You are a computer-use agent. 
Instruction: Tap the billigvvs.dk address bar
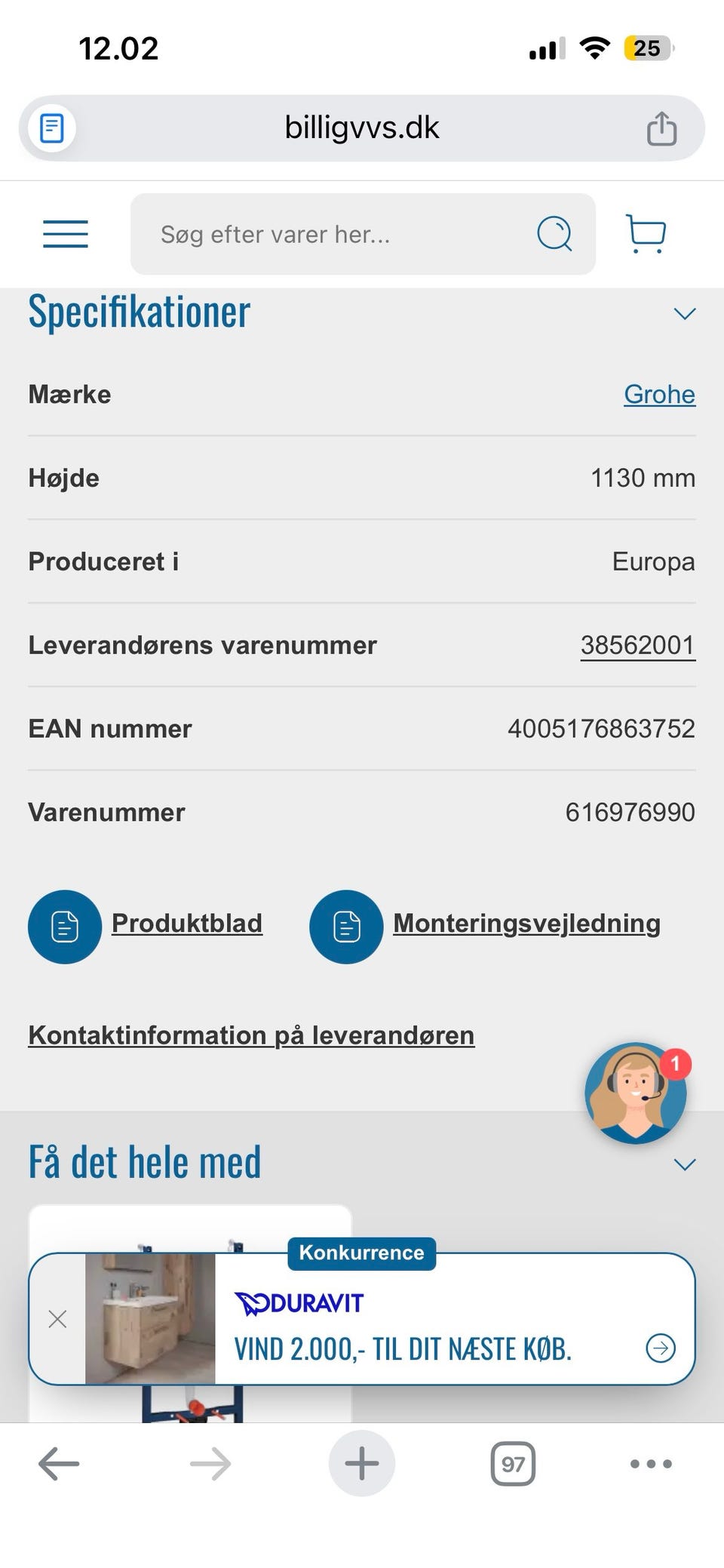click(362, 128)
